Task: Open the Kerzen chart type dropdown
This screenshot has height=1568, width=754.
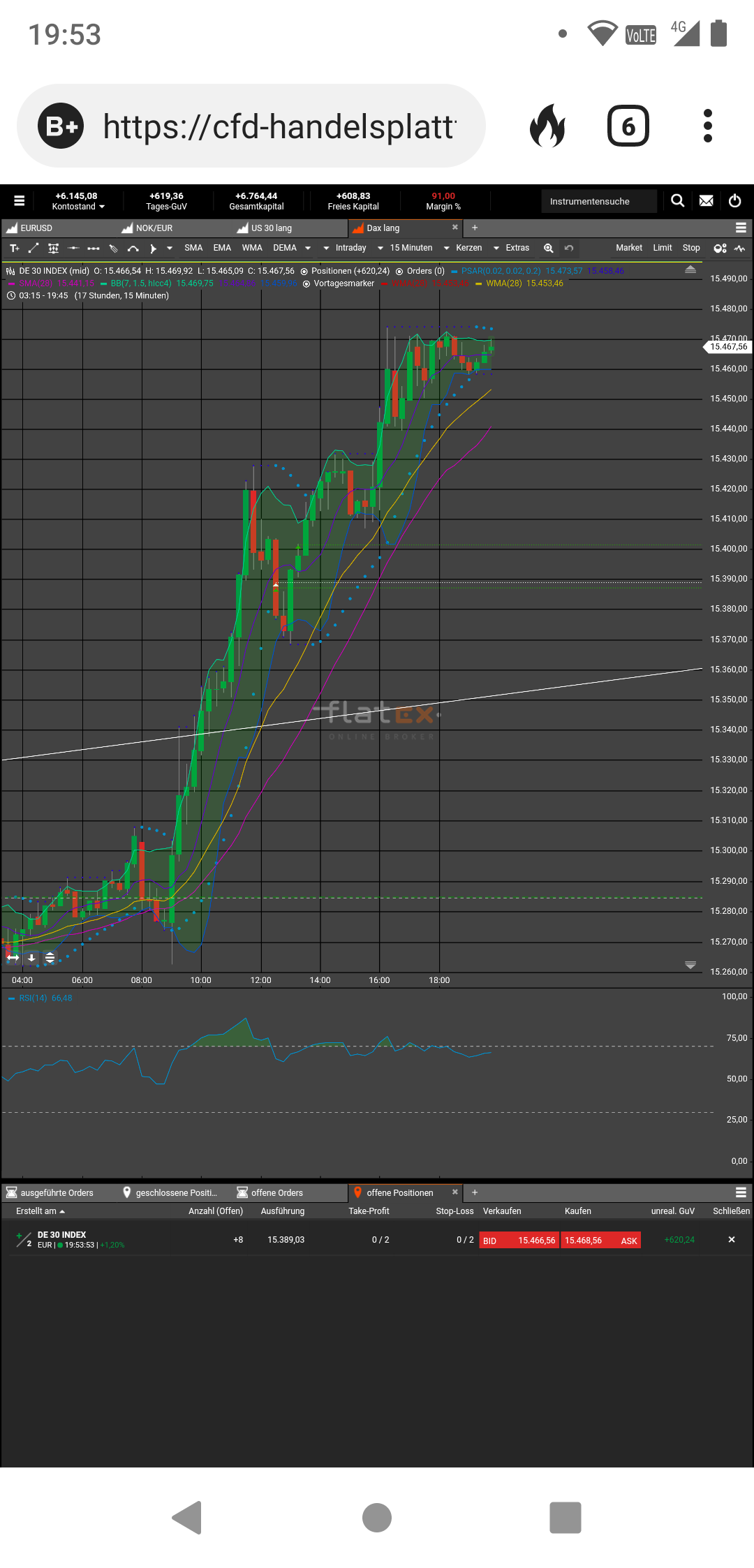Action: [x=468, y=248]
